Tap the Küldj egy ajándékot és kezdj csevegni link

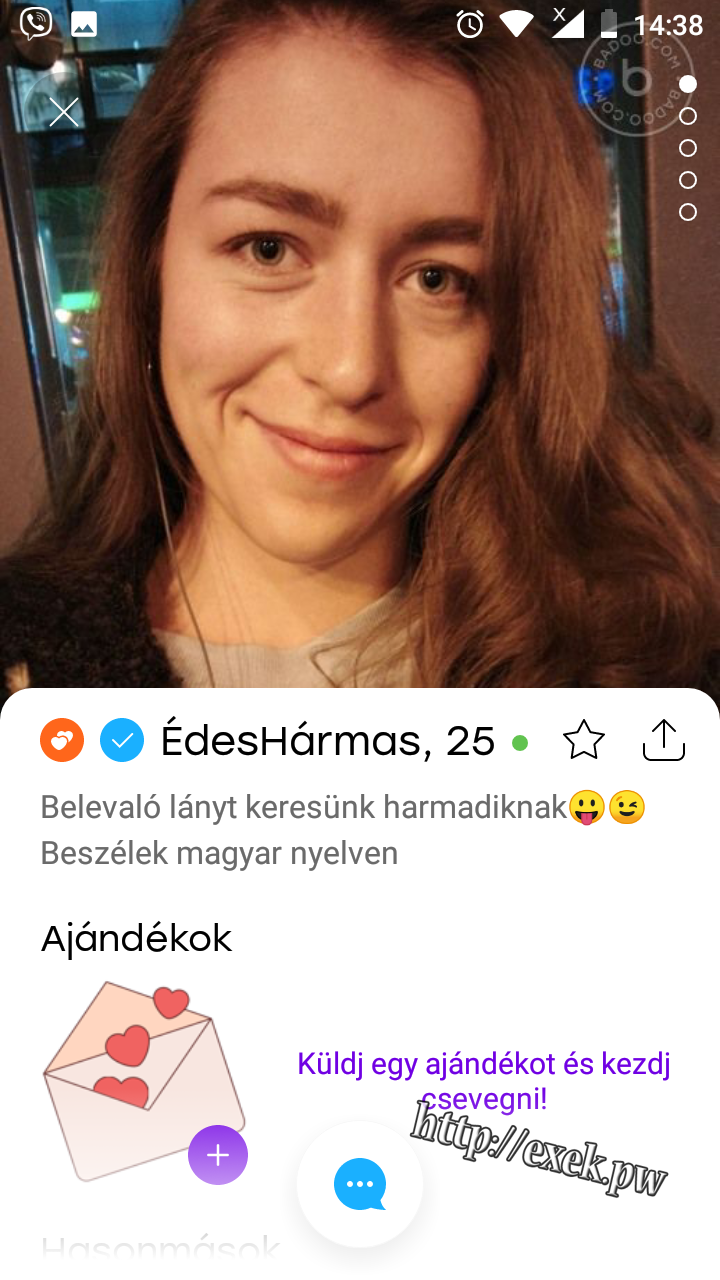click(484, 1081)
